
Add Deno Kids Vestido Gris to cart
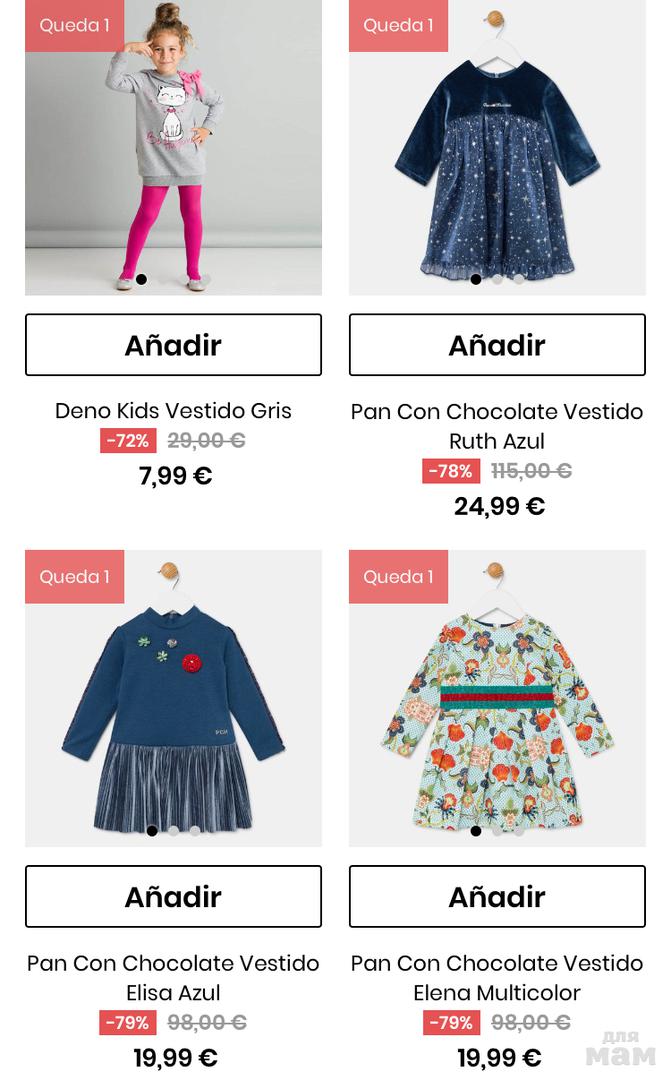pyautogui.click(x=173, y=345)
